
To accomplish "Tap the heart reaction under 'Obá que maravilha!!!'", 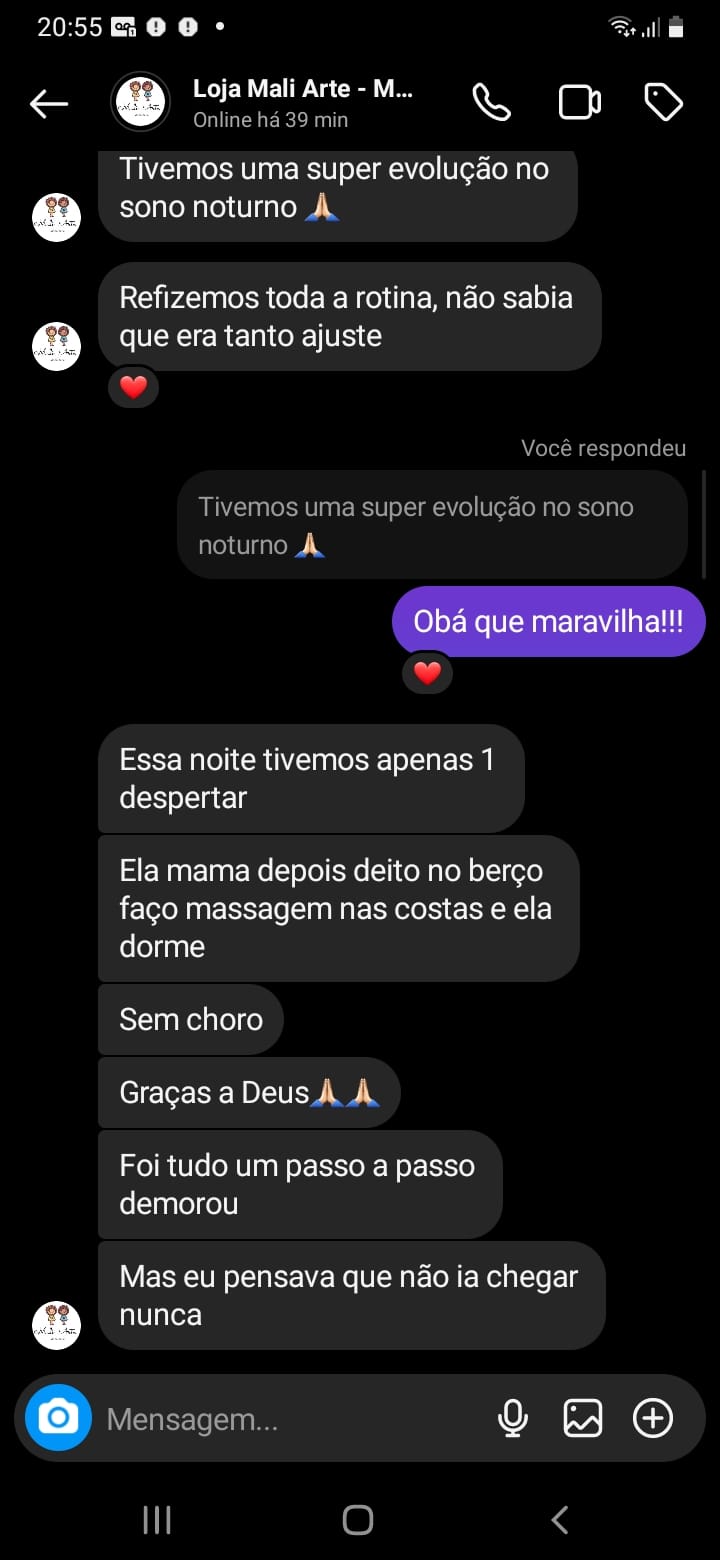I will (x=427, y=672).
